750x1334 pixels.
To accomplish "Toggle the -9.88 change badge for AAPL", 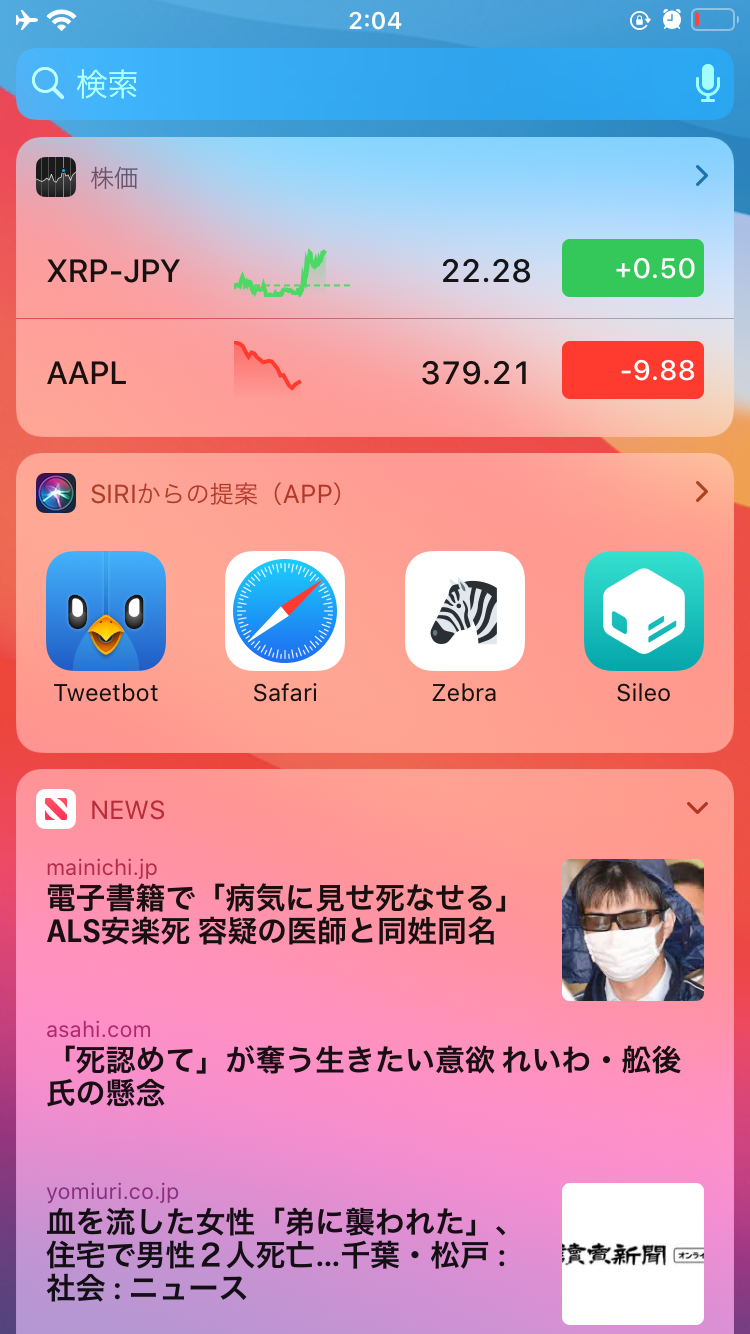I will pyautogui.click(x=632, y=370).
